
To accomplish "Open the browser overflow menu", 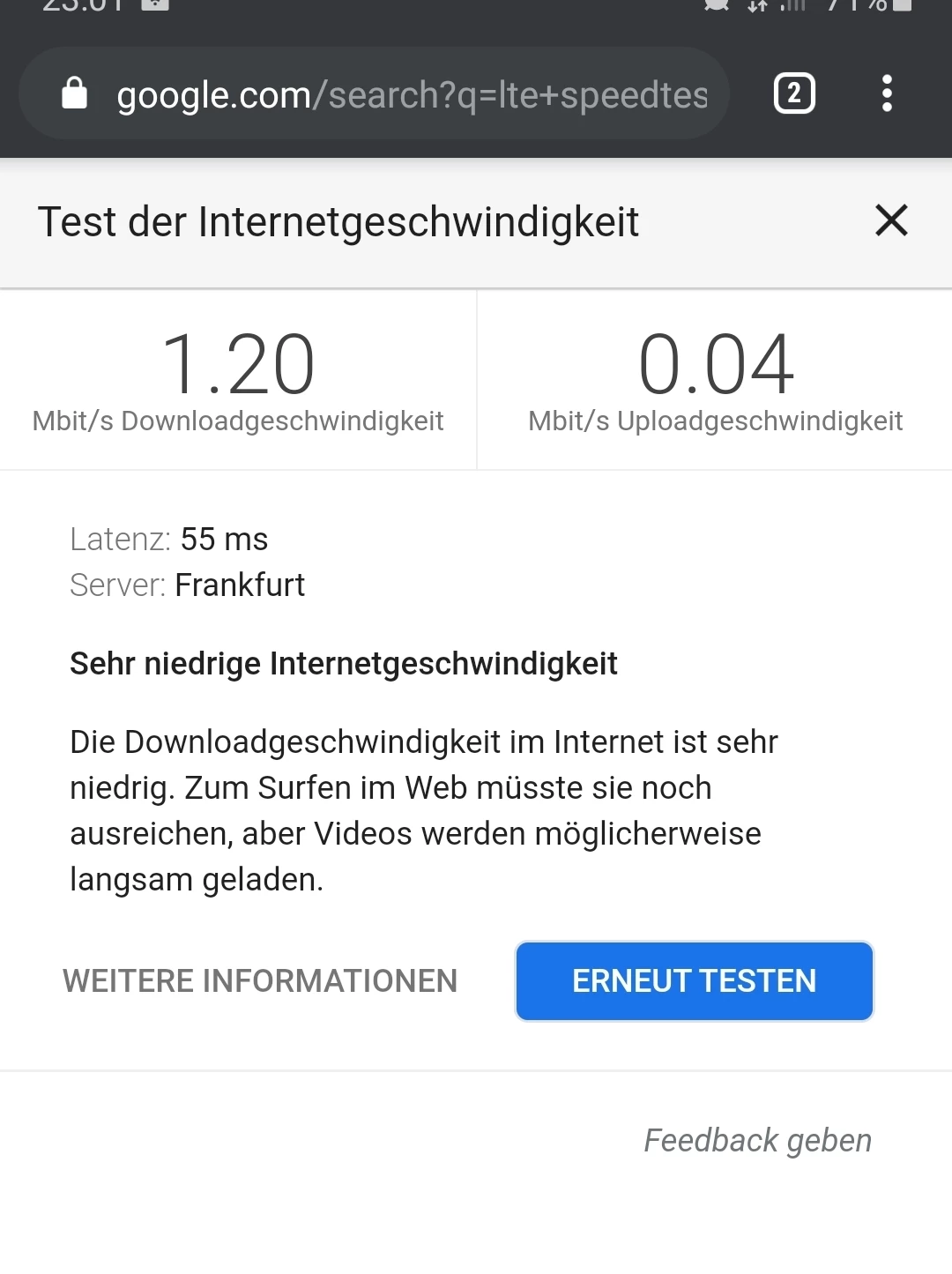I will (x=887, y=93).
